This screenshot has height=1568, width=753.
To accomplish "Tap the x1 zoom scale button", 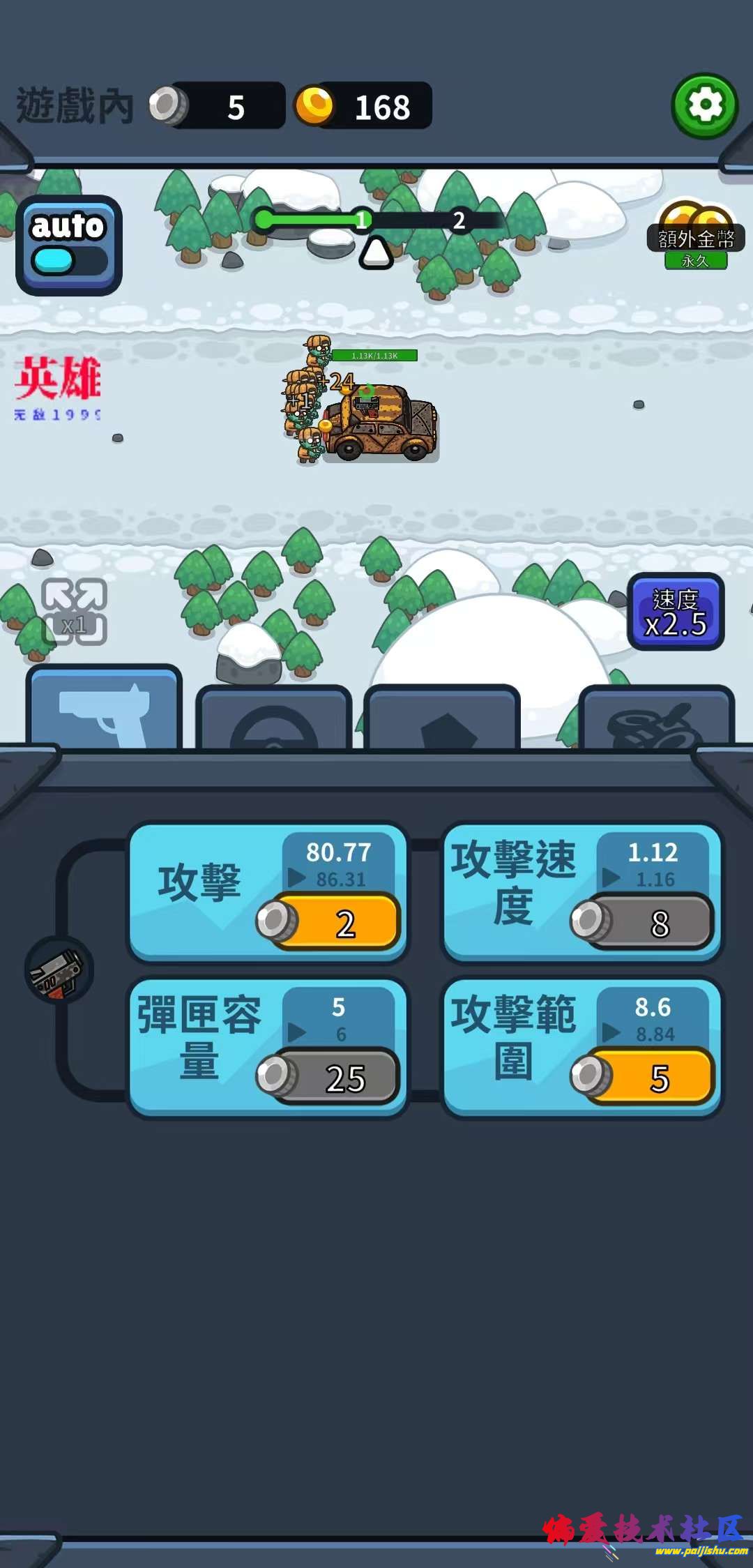I will (74, 612).
